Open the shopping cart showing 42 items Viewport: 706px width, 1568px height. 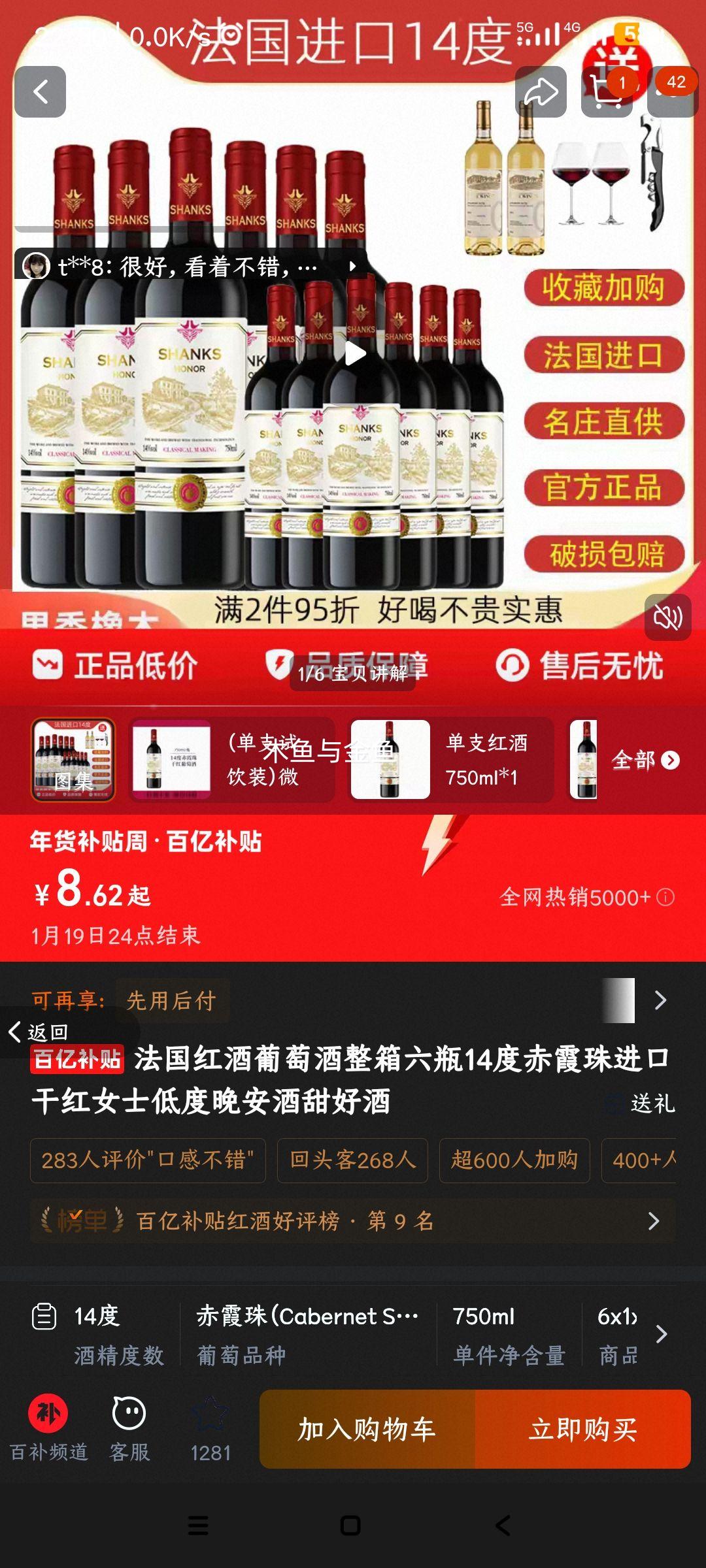[x=675, y=91]
